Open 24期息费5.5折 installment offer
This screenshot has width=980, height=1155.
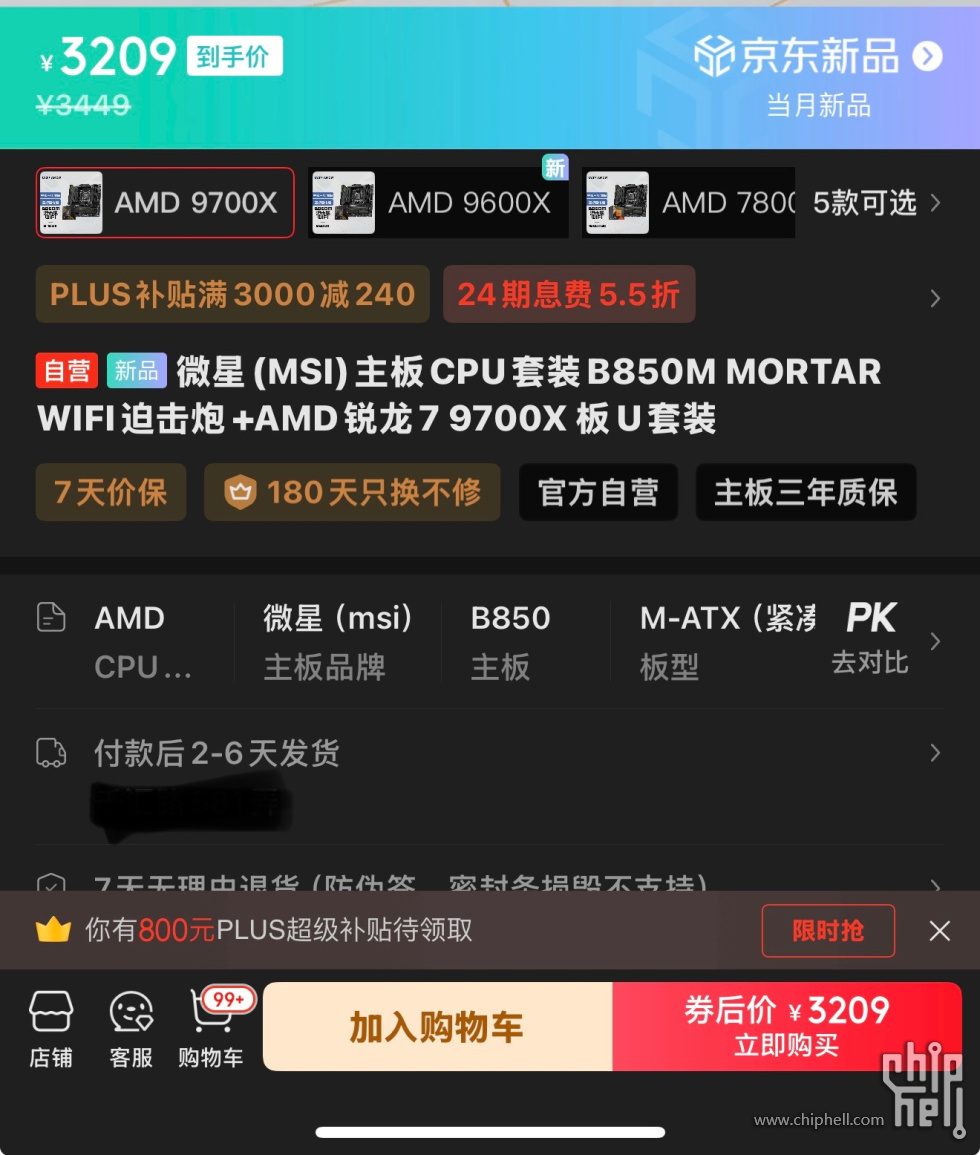click(568, 294)
